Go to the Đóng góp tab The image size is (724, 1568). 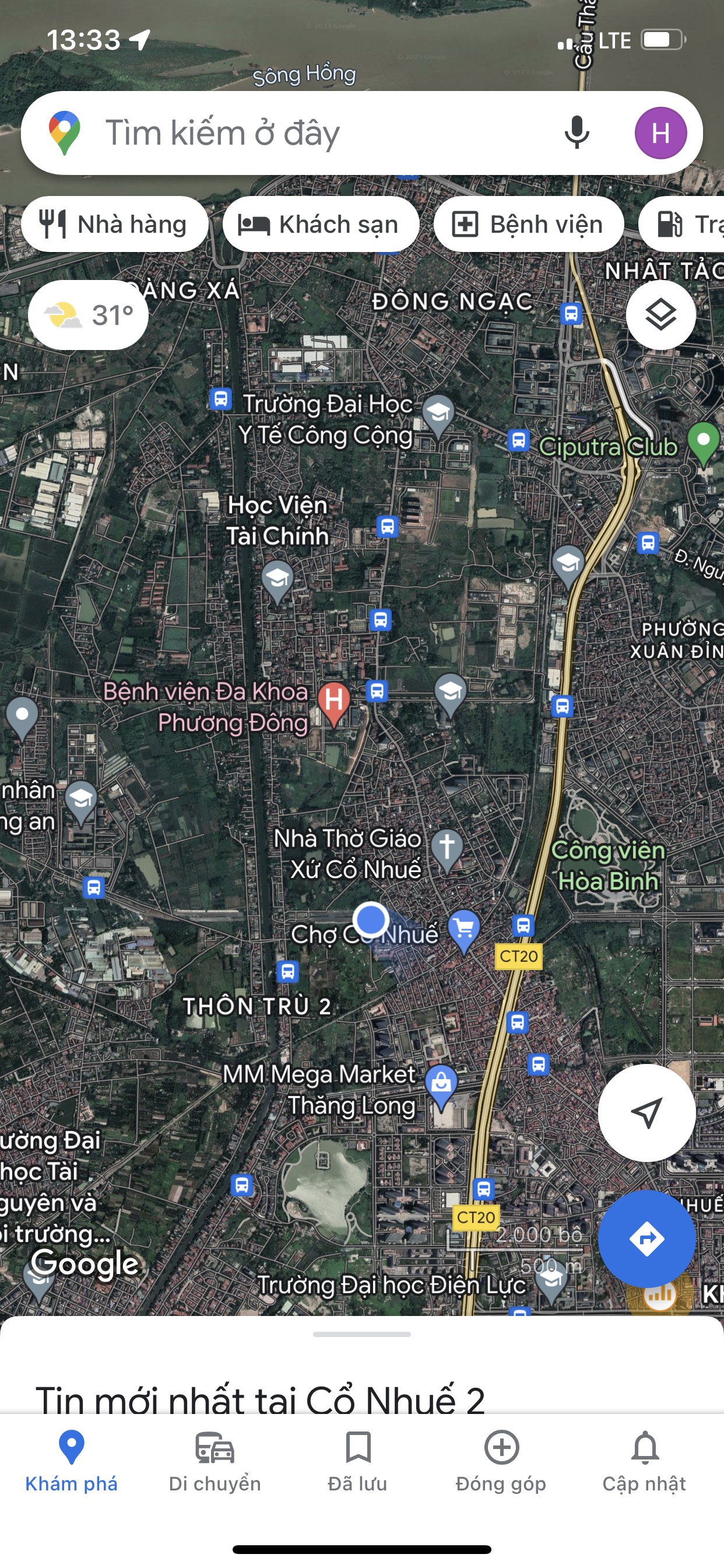501,1462
